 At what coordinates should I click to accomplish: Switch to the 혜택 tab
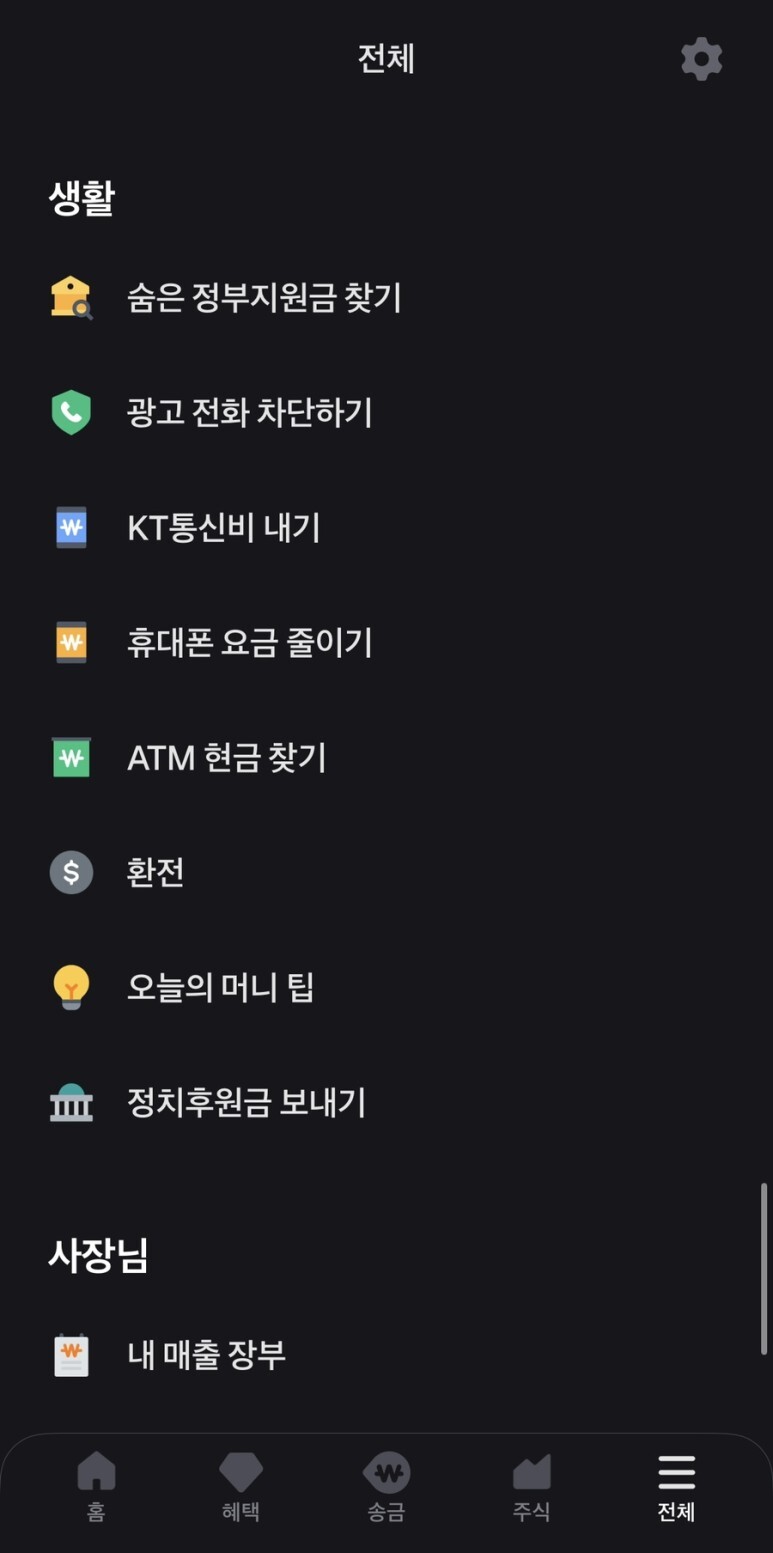pos(241,1486)
